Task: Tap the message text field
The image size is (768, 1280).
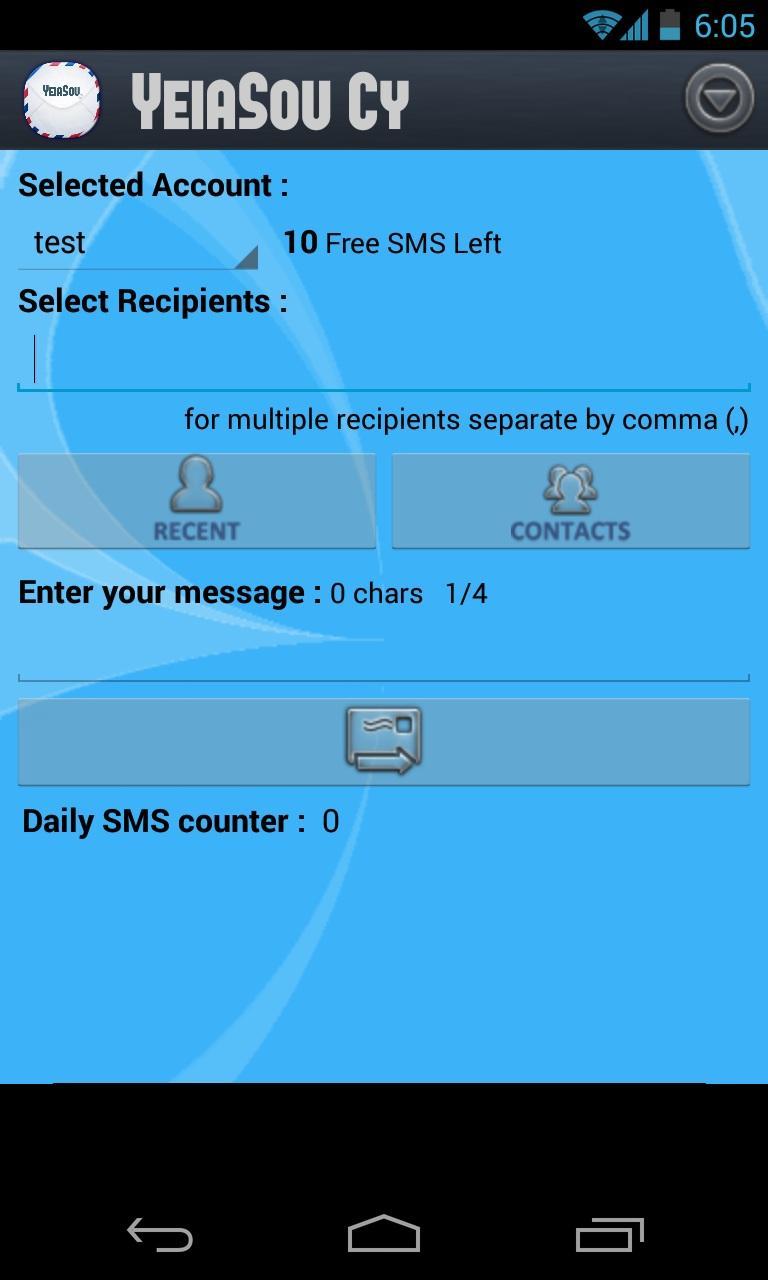Action: pos(384,652)
